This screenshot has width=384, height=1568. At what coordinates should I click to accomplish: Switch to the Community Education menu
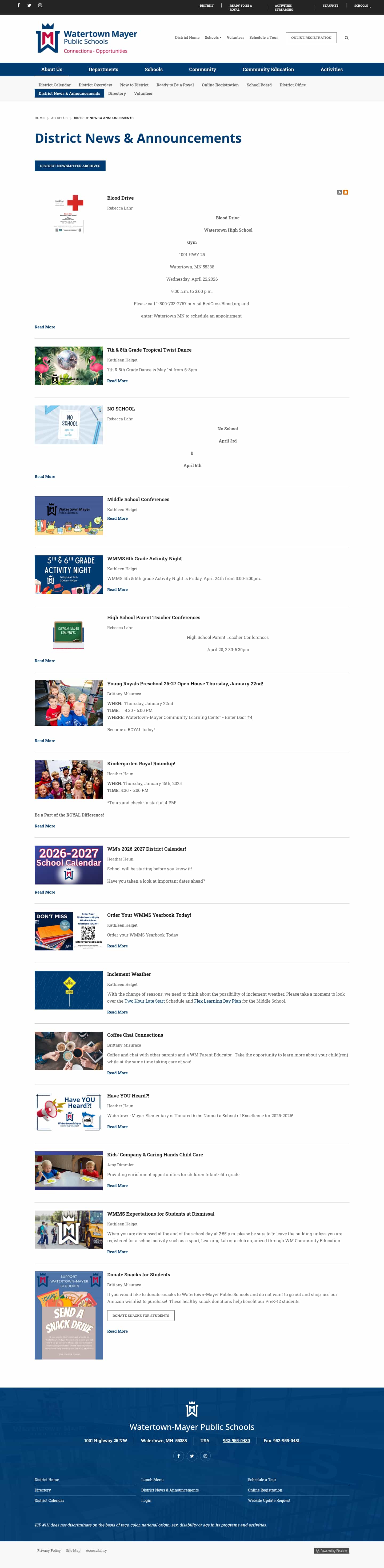click(268, 69)
